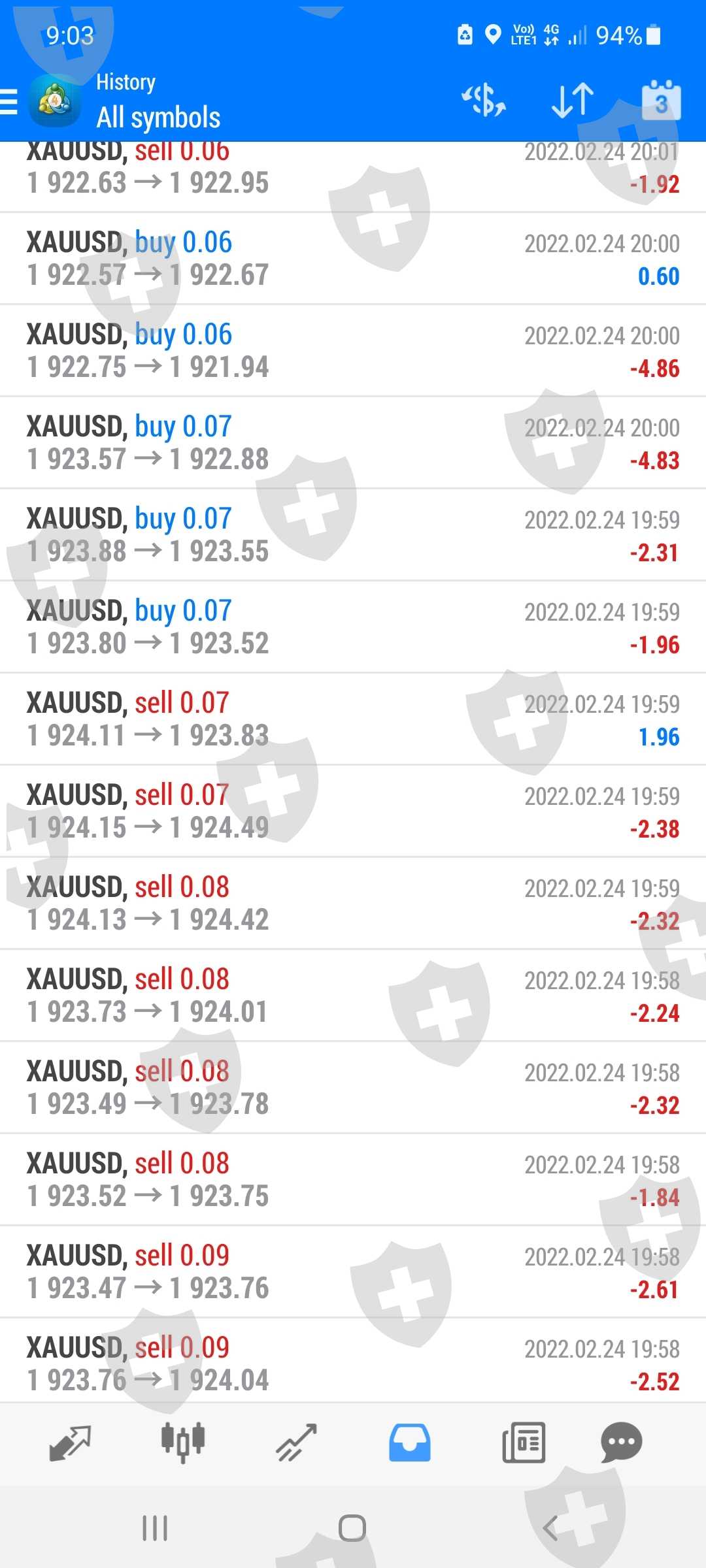Open the sell 0.08 trade losing -2.24

353,996
